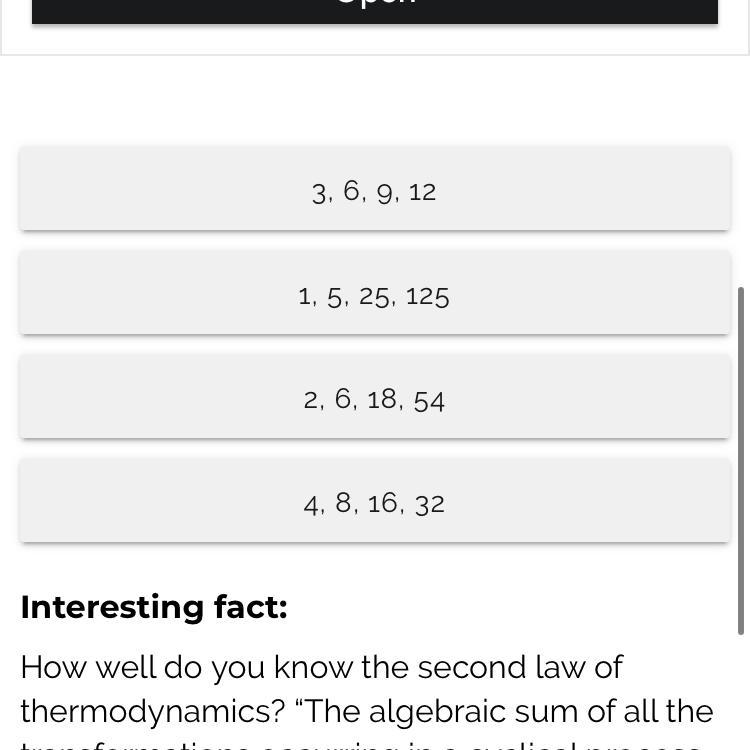Pick the answer 2, 6, 18, 54
The width and height of the screenshot is (750, 750).
click(375, 396)
